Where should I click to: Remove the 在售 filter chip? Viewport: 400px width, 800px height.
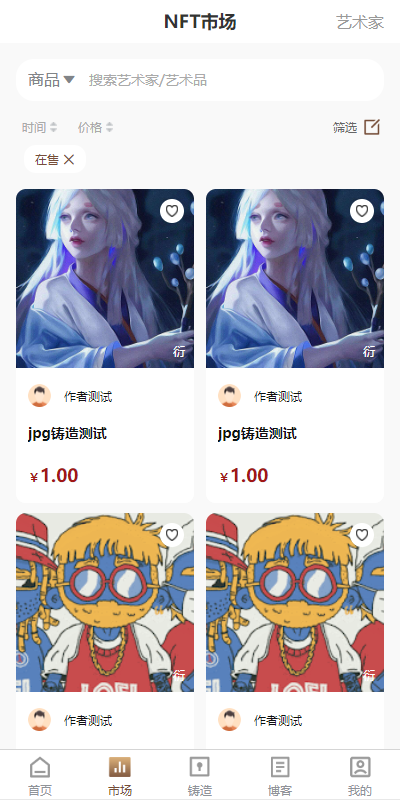69,159
